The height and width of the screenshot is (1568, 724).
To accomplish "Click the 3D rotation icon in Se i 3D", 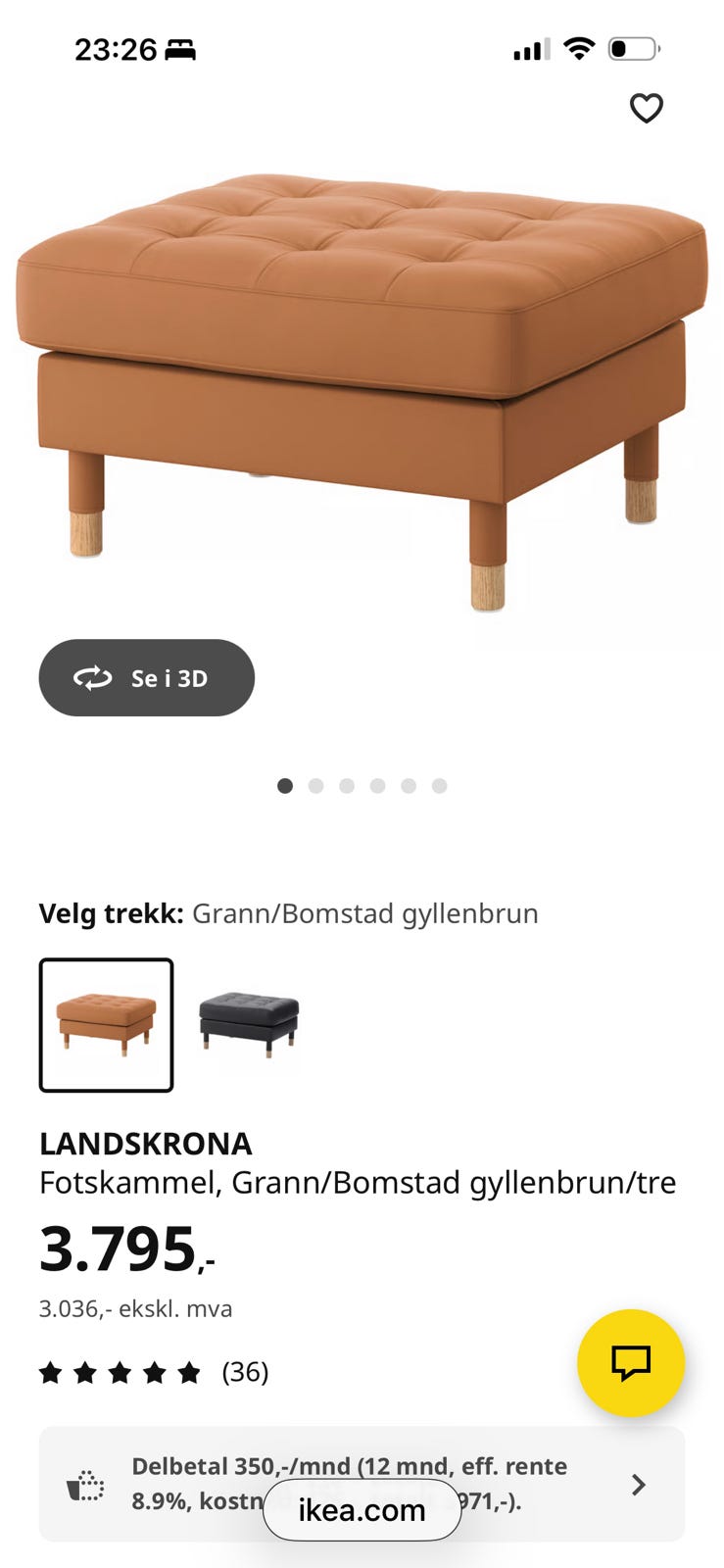I will [91, 677].
